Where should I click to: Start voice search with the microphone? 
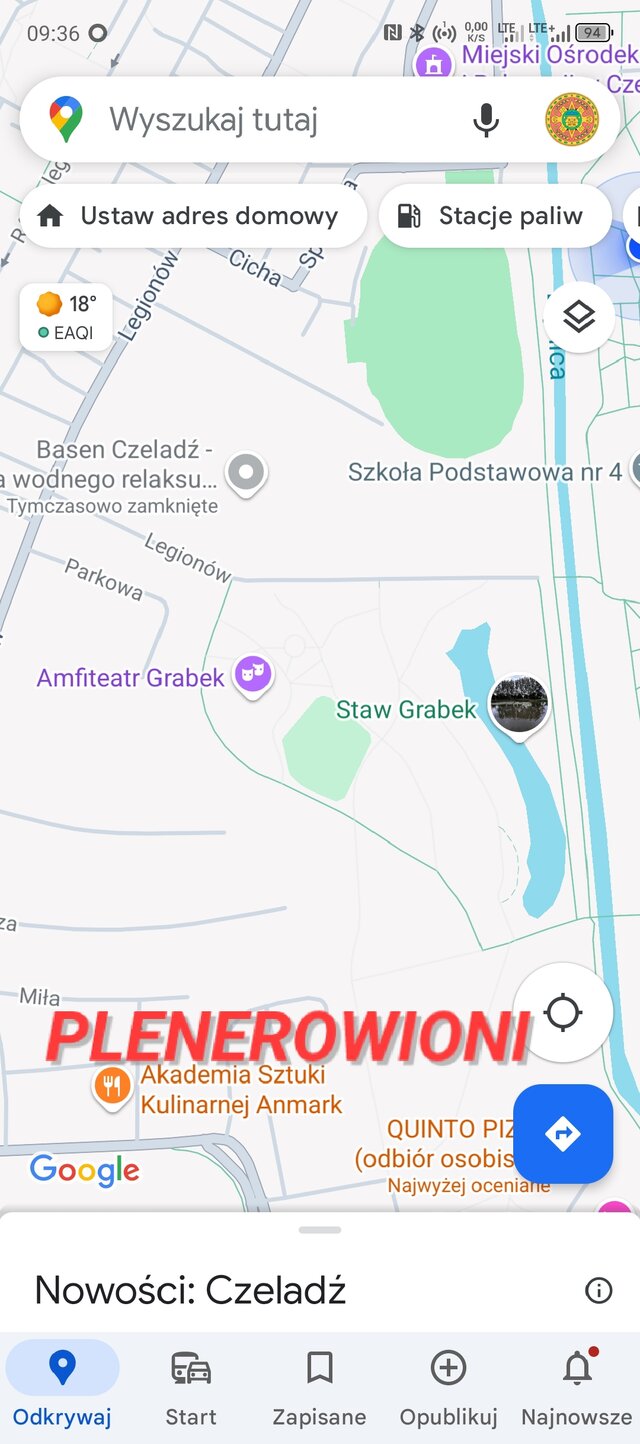486,120
